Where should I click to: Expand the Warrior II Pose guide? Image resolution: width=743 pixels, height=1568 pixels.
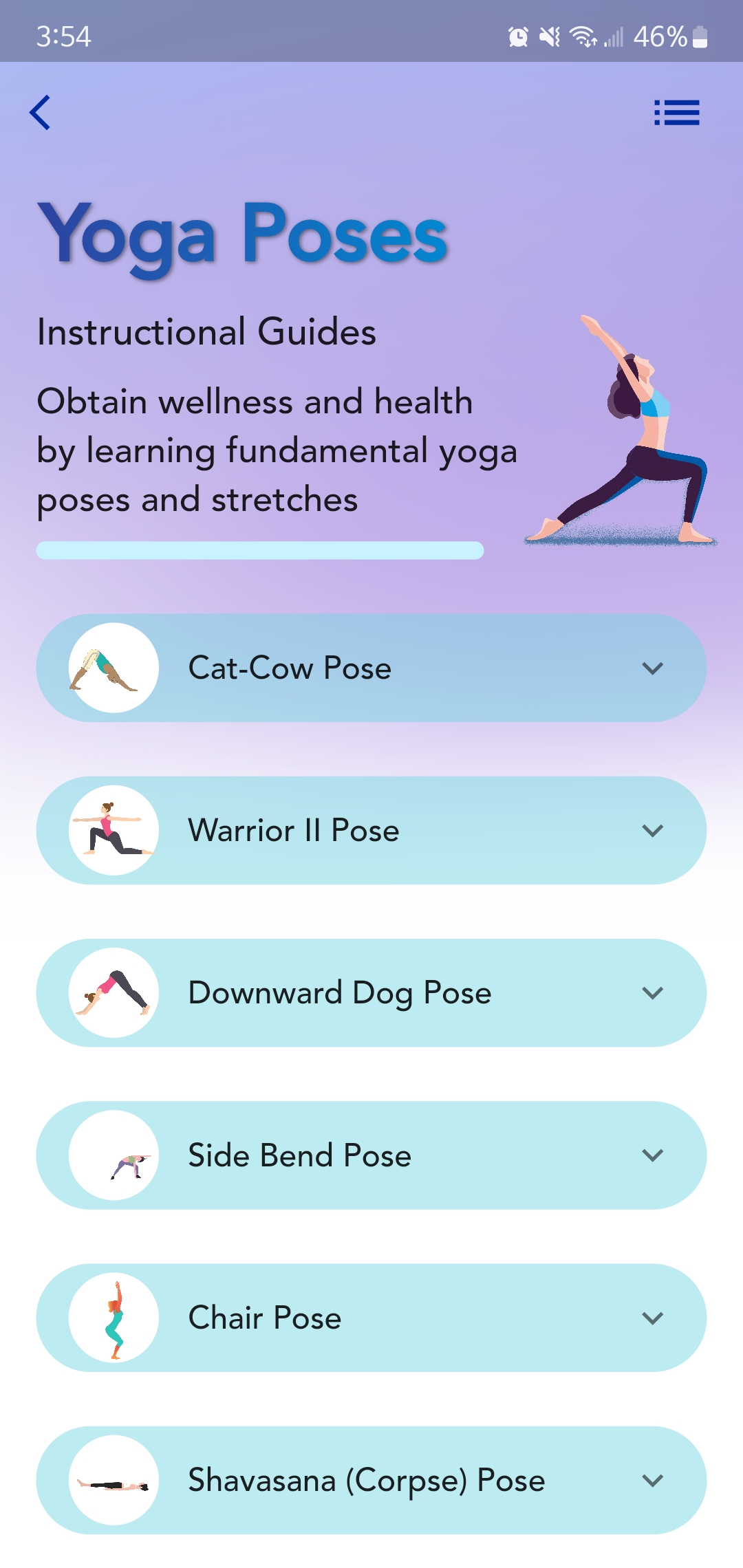coord(371,830)
